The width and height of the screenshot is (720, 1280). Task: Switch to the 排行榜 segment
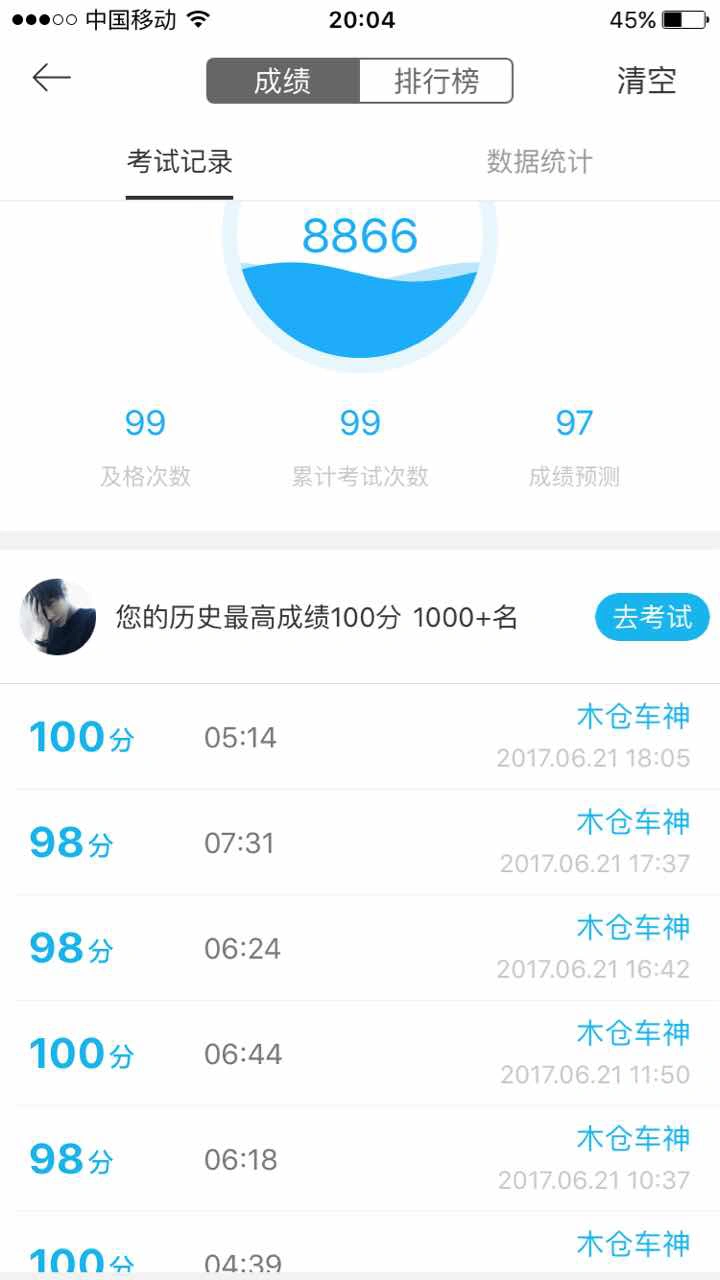coord(436,81)
